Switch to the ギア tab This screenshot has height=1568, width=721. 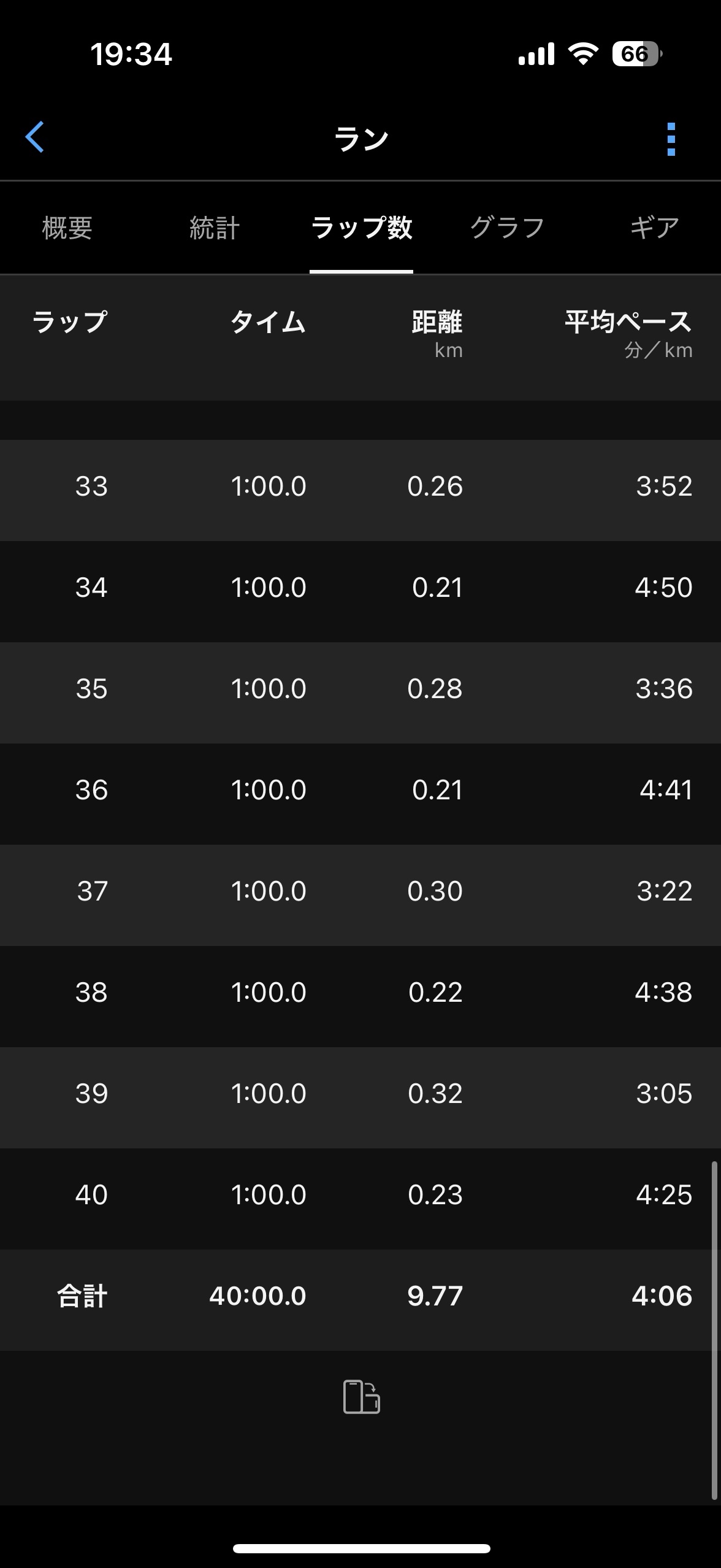pos(654,228)
